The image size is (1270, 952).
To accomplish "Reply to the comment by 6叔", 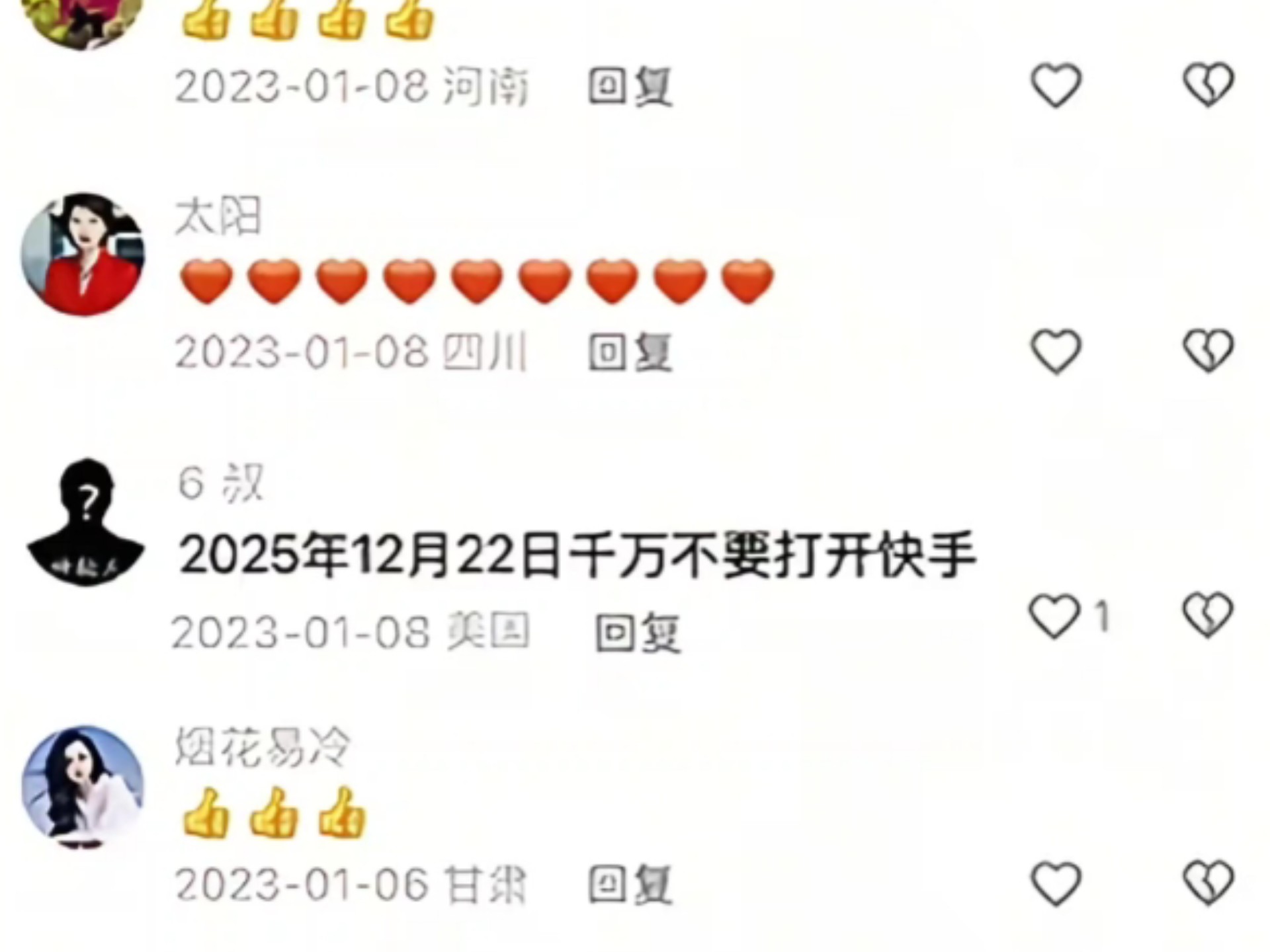I will [637, 633].
